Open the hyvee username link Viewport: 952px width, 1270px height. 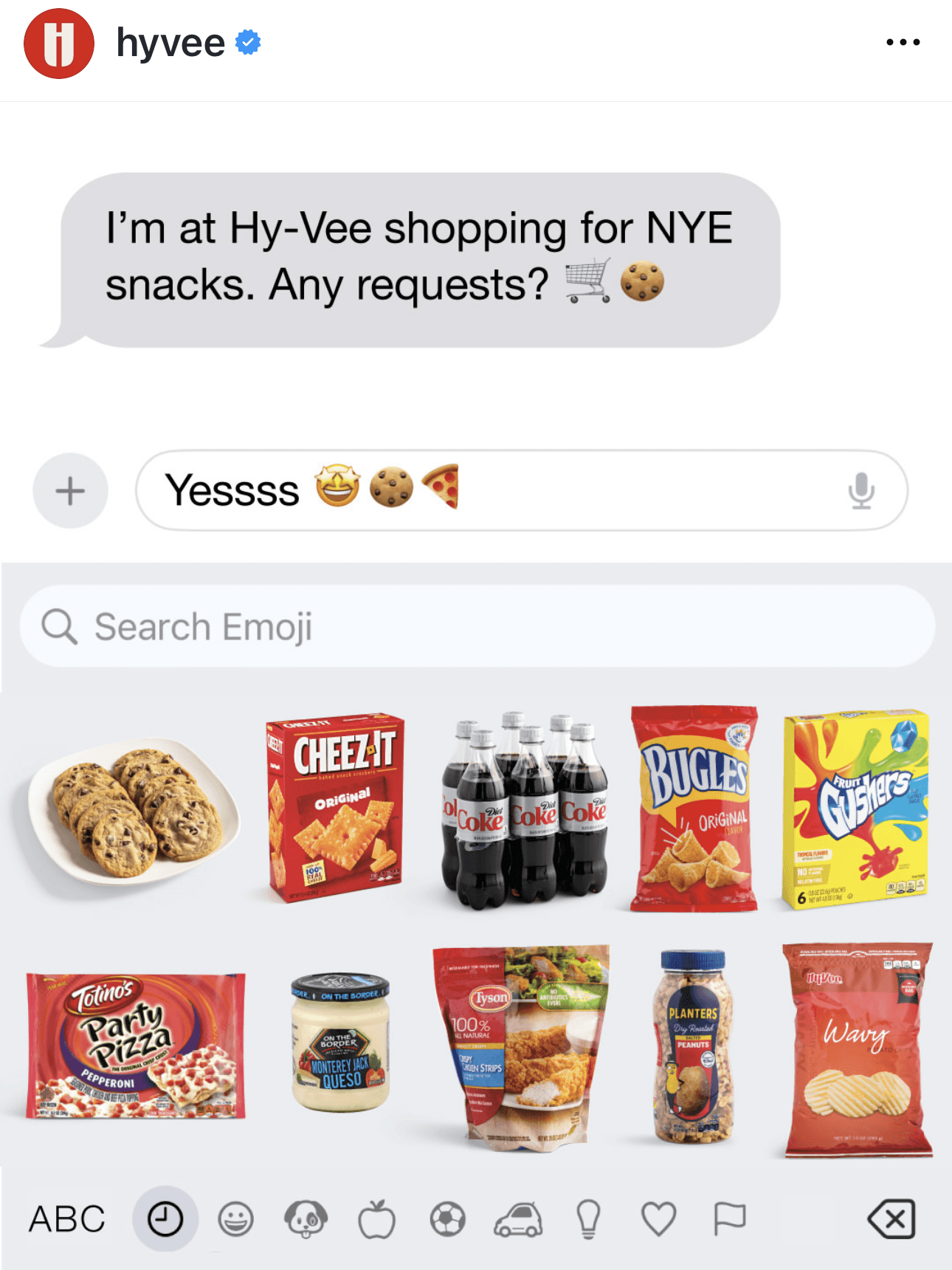pos(170,44)
